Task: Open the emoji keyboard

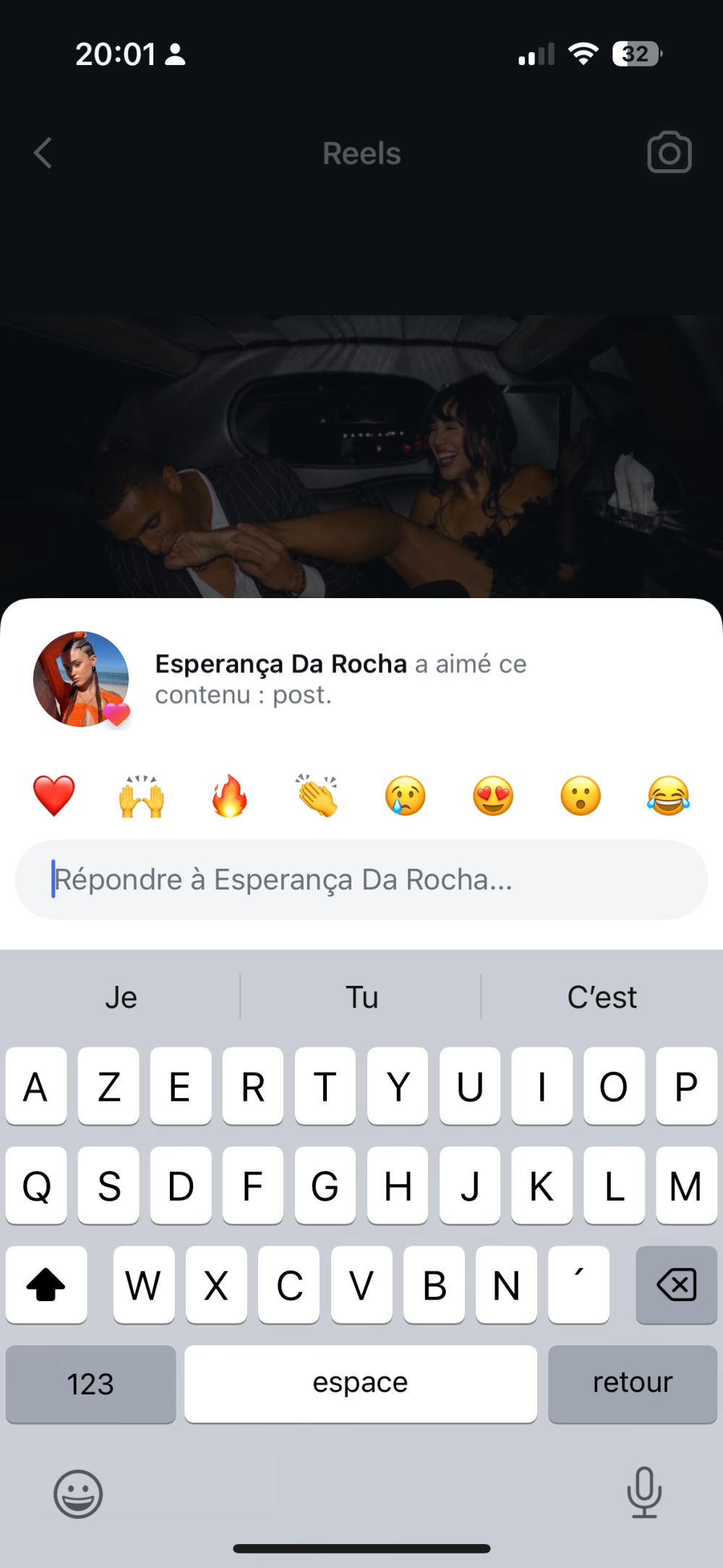Action: (78, 1494)
